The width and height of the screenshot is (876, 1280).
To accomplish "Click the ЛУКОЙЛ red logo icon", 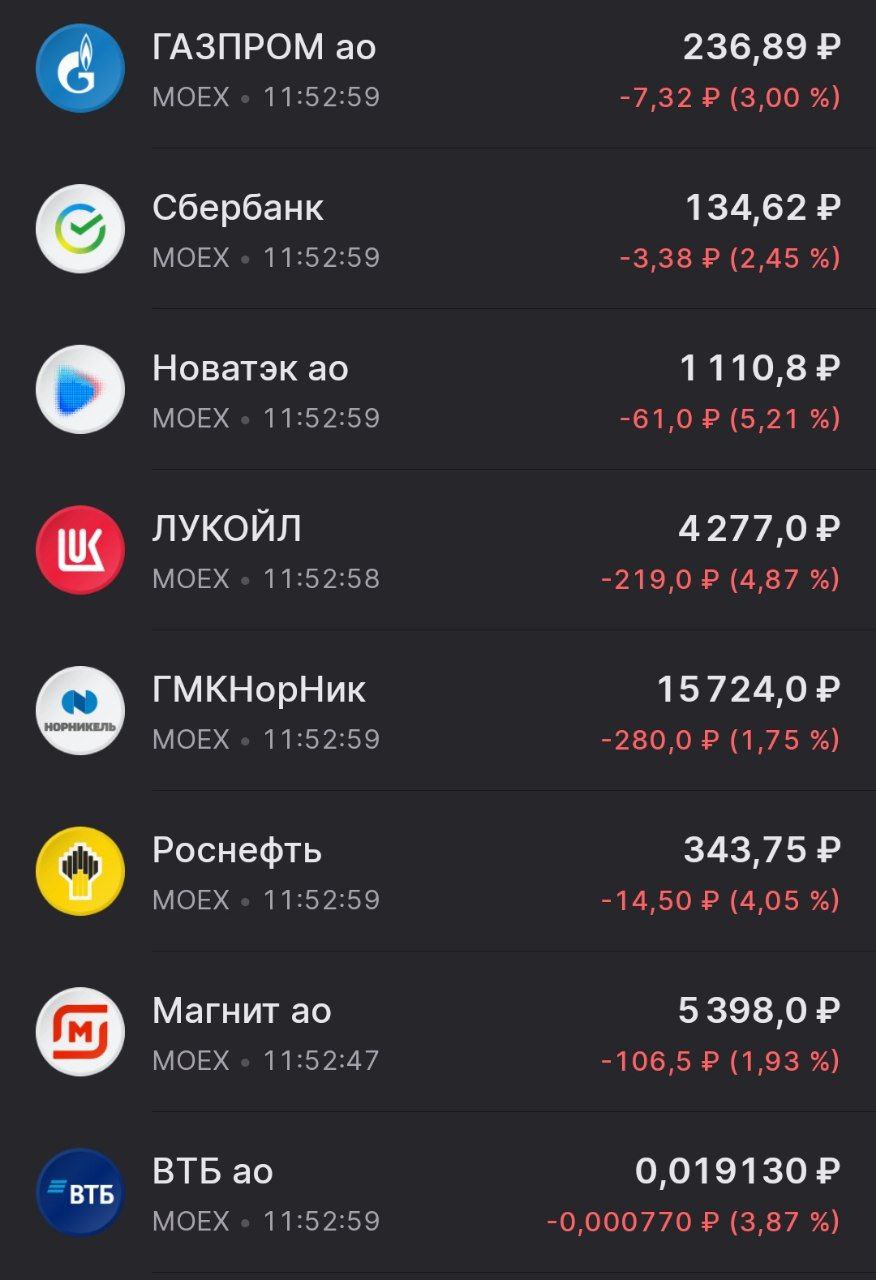I will point(80,550).
